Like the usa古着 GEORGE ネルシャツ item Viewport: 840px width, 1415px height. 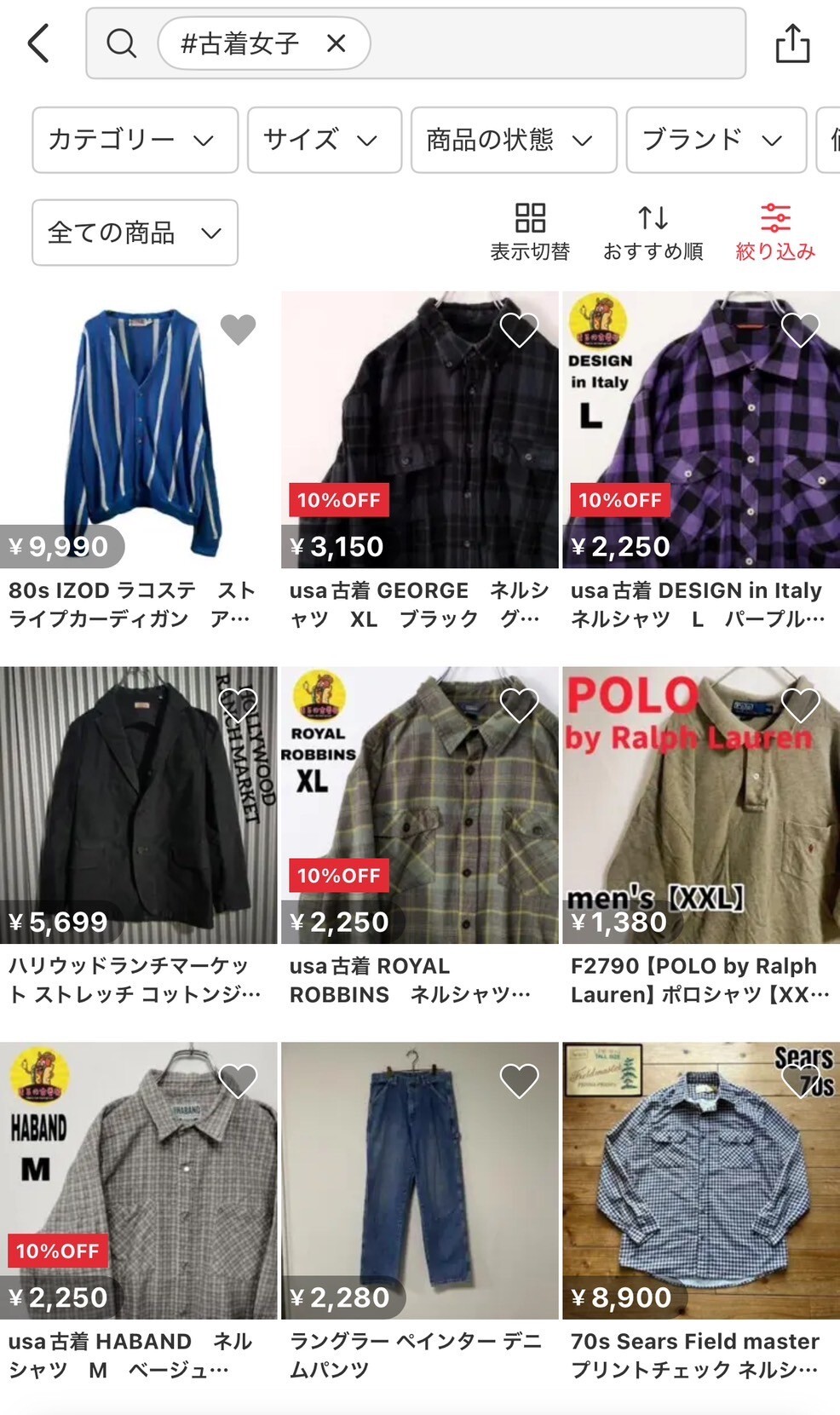(x=519, y=330)
